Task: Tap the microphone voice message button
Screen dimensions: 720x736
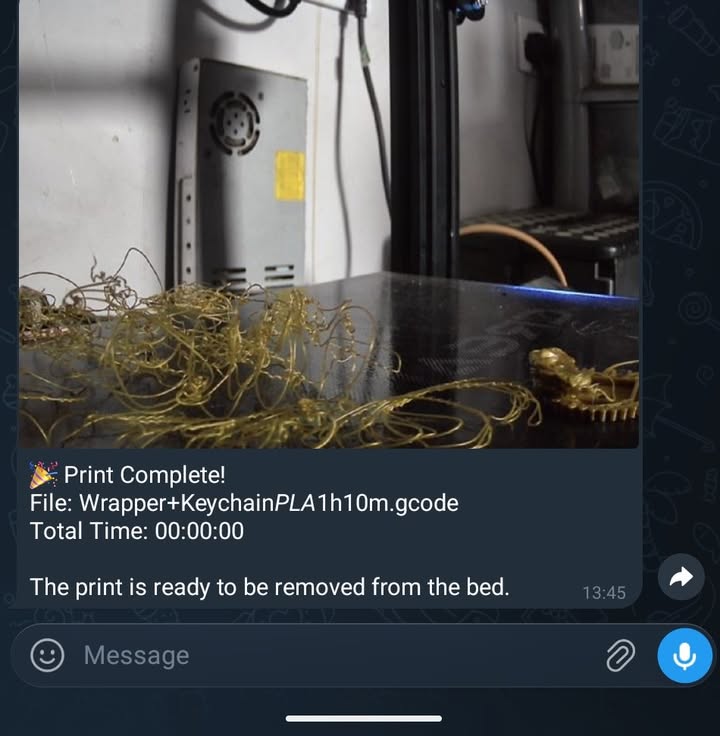Action: coord(685,656)
